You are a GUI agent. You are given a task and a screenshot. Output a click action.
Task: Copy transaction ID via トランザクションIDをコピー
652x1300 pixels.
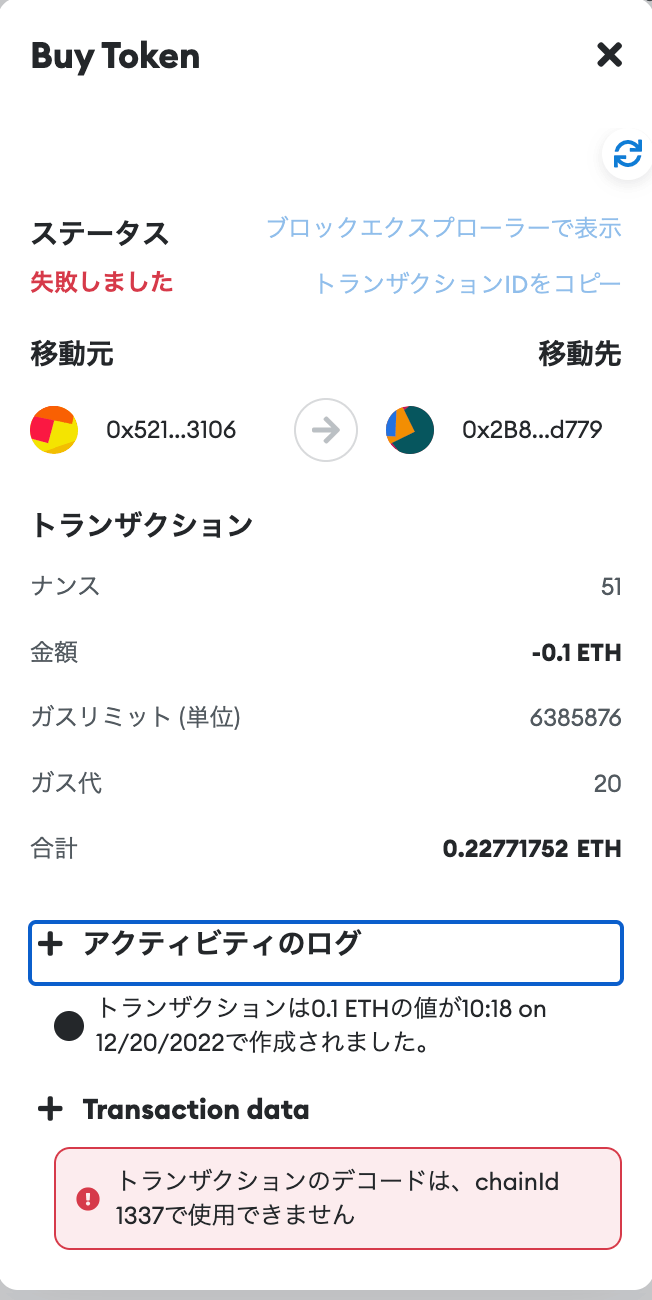point(468,283)
